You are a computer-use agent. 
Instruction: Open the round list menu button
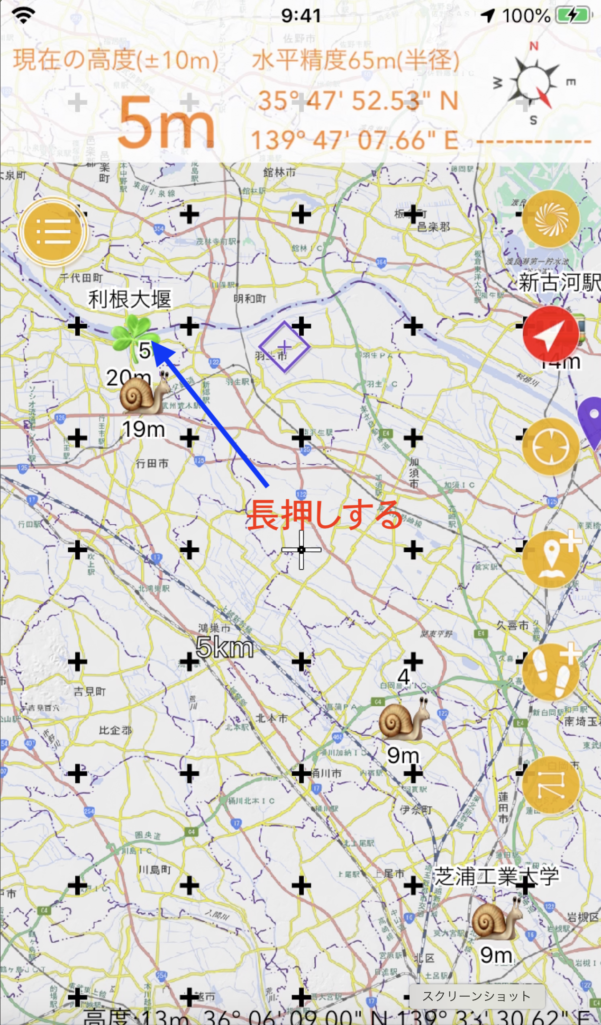tap(54, 231)
